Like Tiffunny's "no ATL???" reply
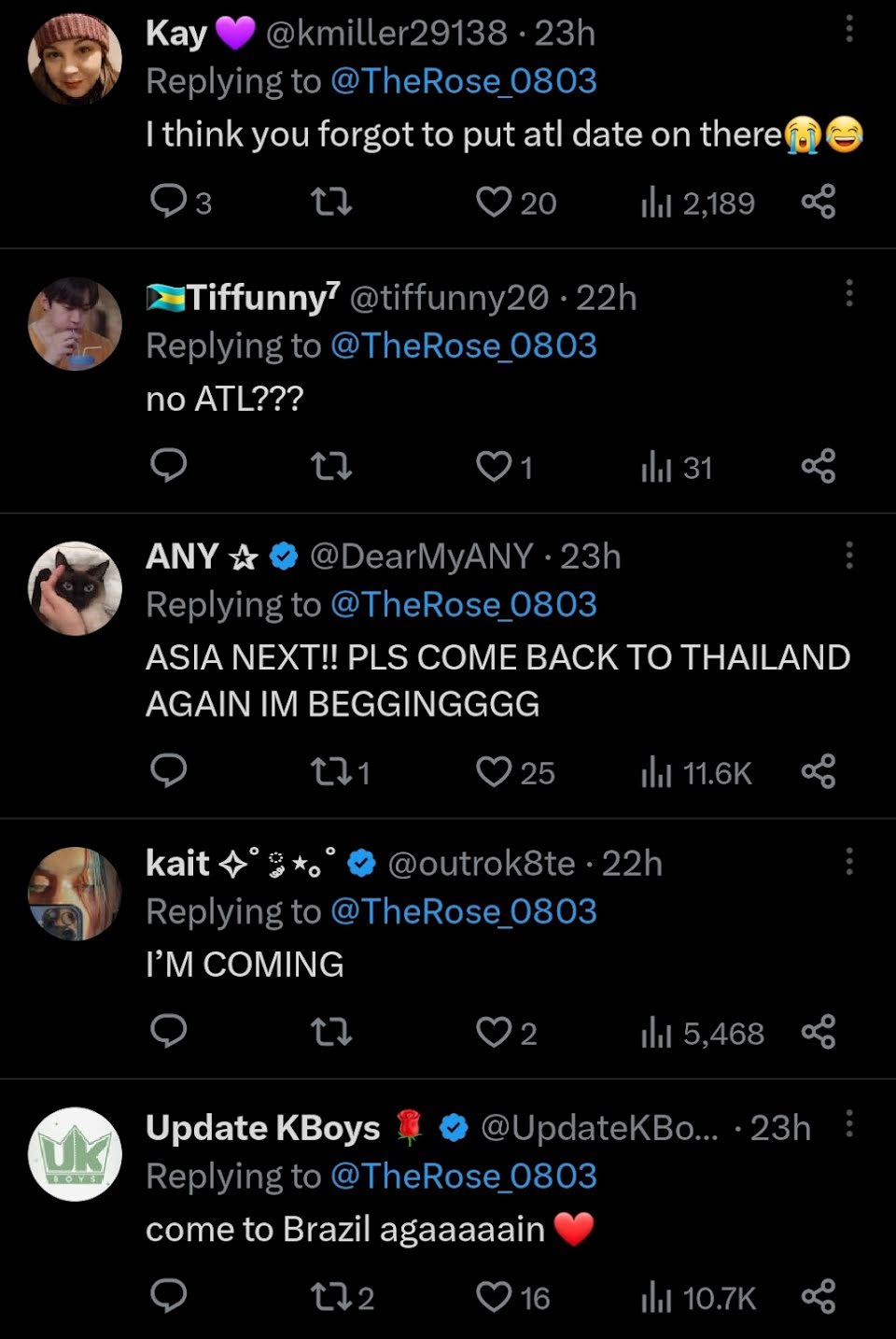Screen dimensions: 896x1339 point(494,466)
